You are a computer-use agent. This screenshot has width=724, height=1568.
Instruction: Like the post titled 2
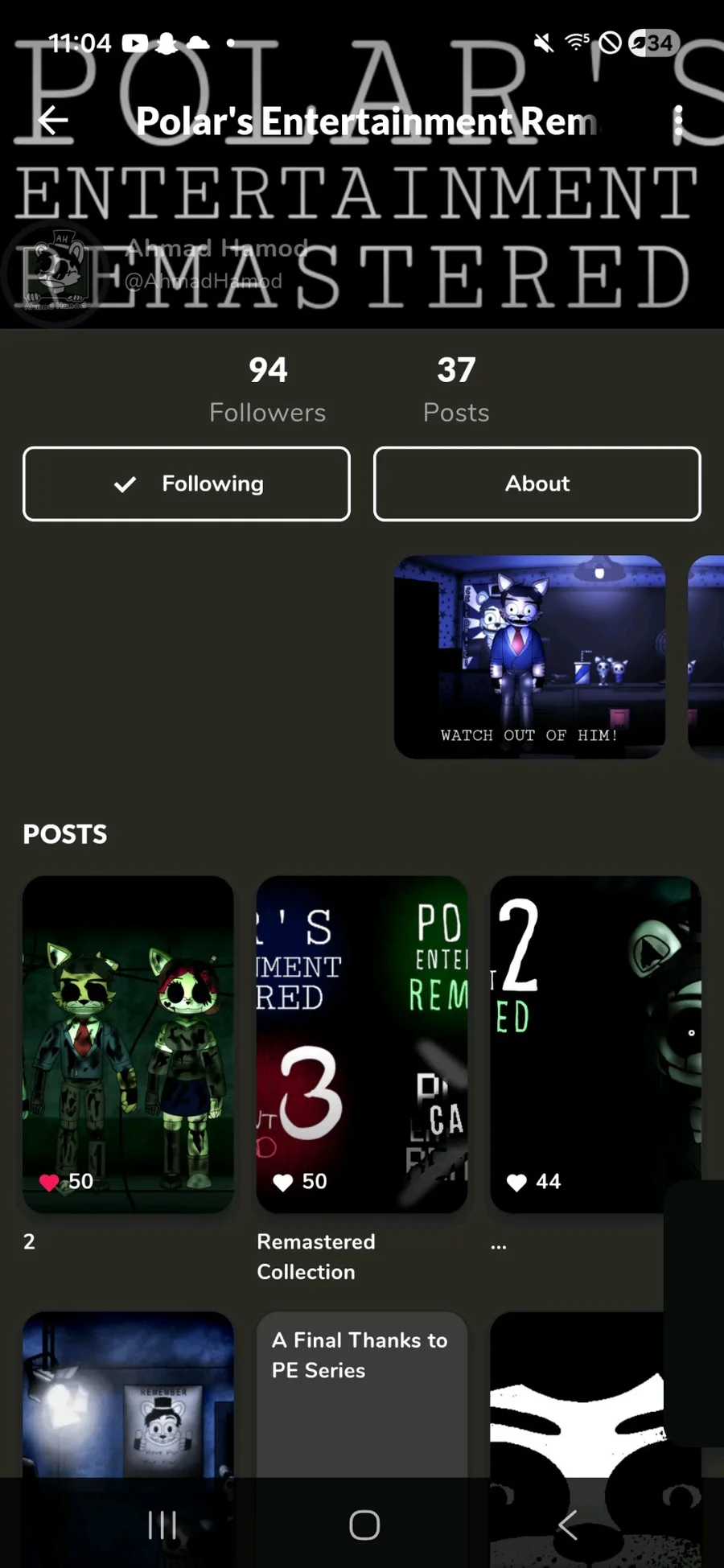click(49, 1182)
